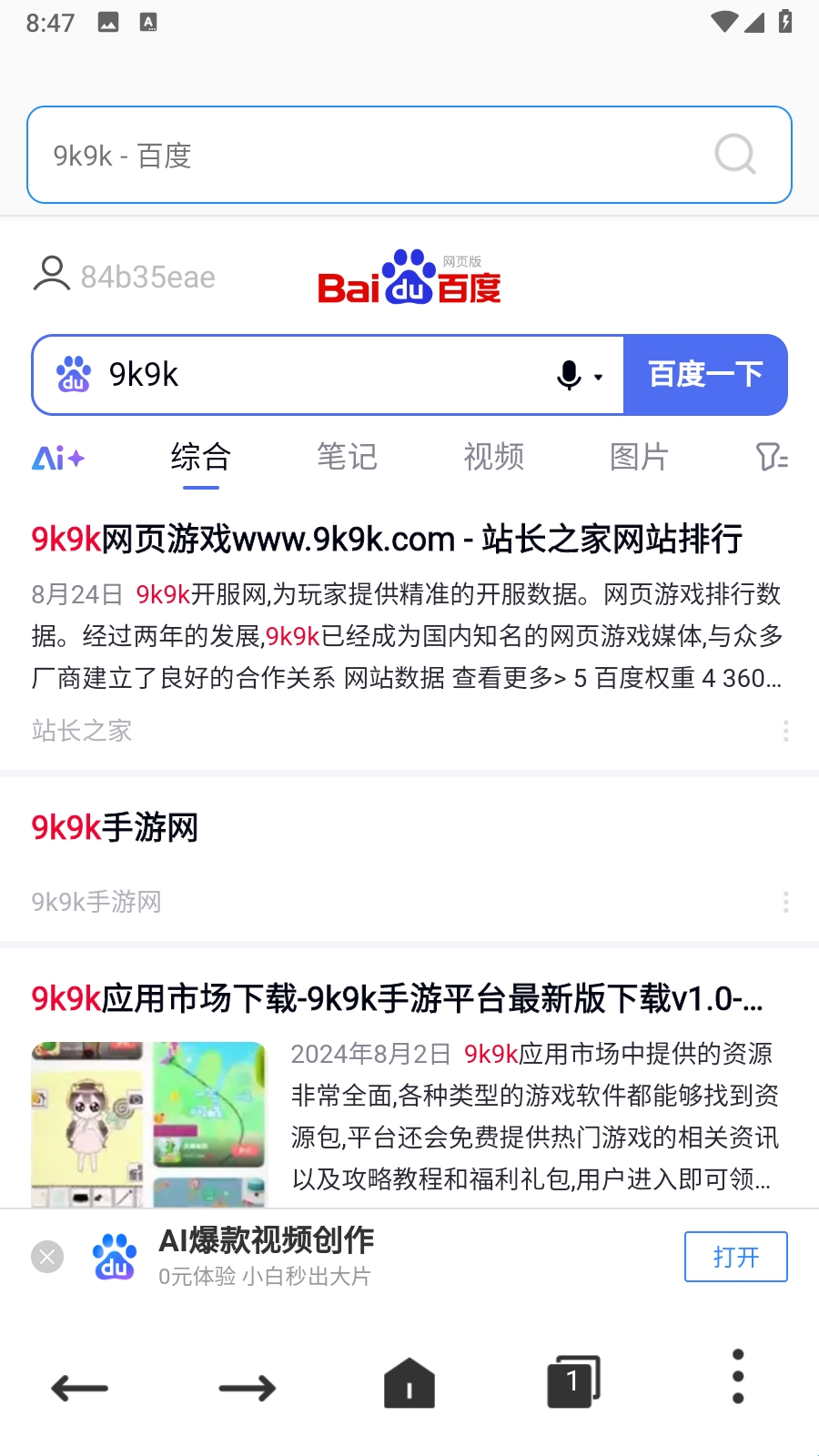Screen dimensions: 819x1456
Task: Open the 9k9k手游网 search result
Action: pyautogui.click(x=115, y=827)
